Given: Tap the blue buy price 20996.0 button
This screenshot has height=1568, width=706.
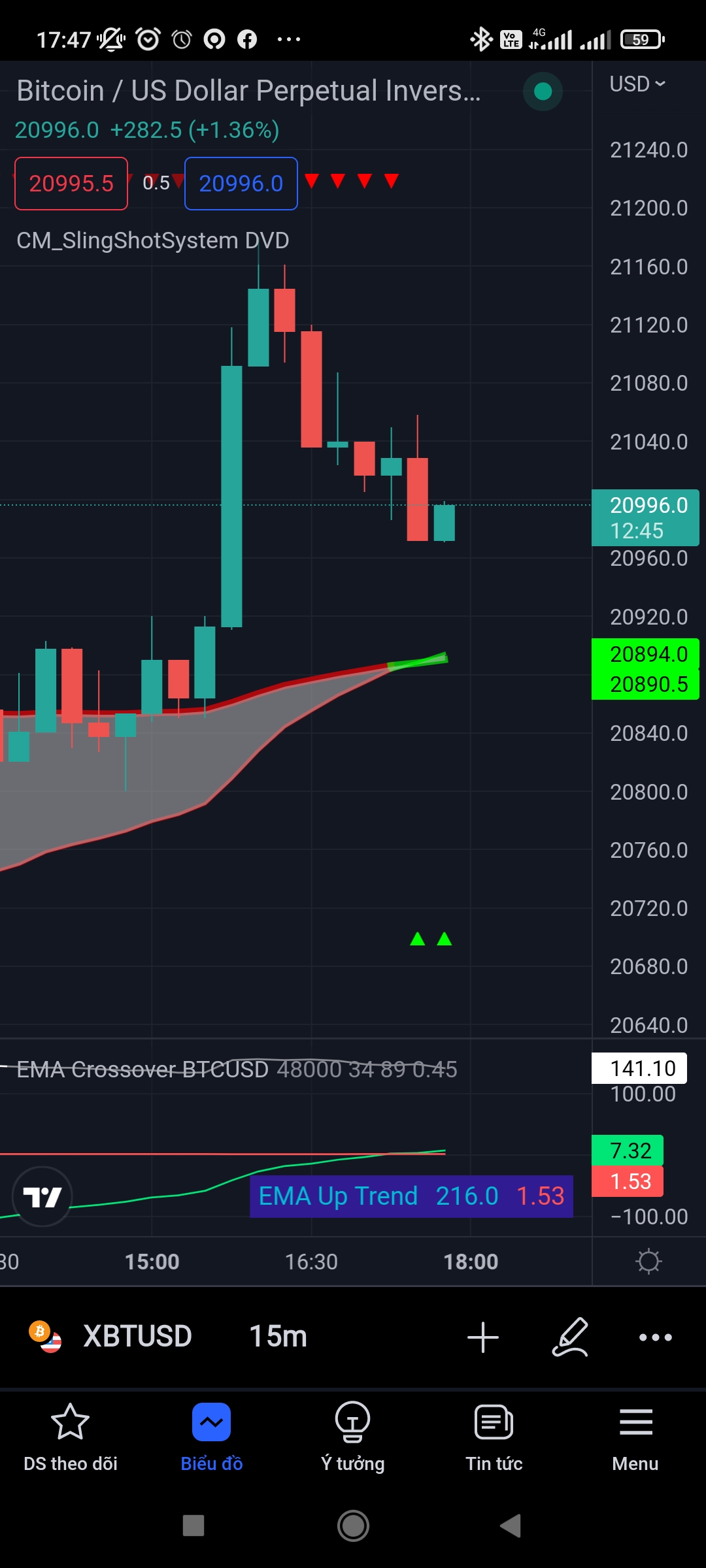Looking at the screenshot, I should pos(241,184).
